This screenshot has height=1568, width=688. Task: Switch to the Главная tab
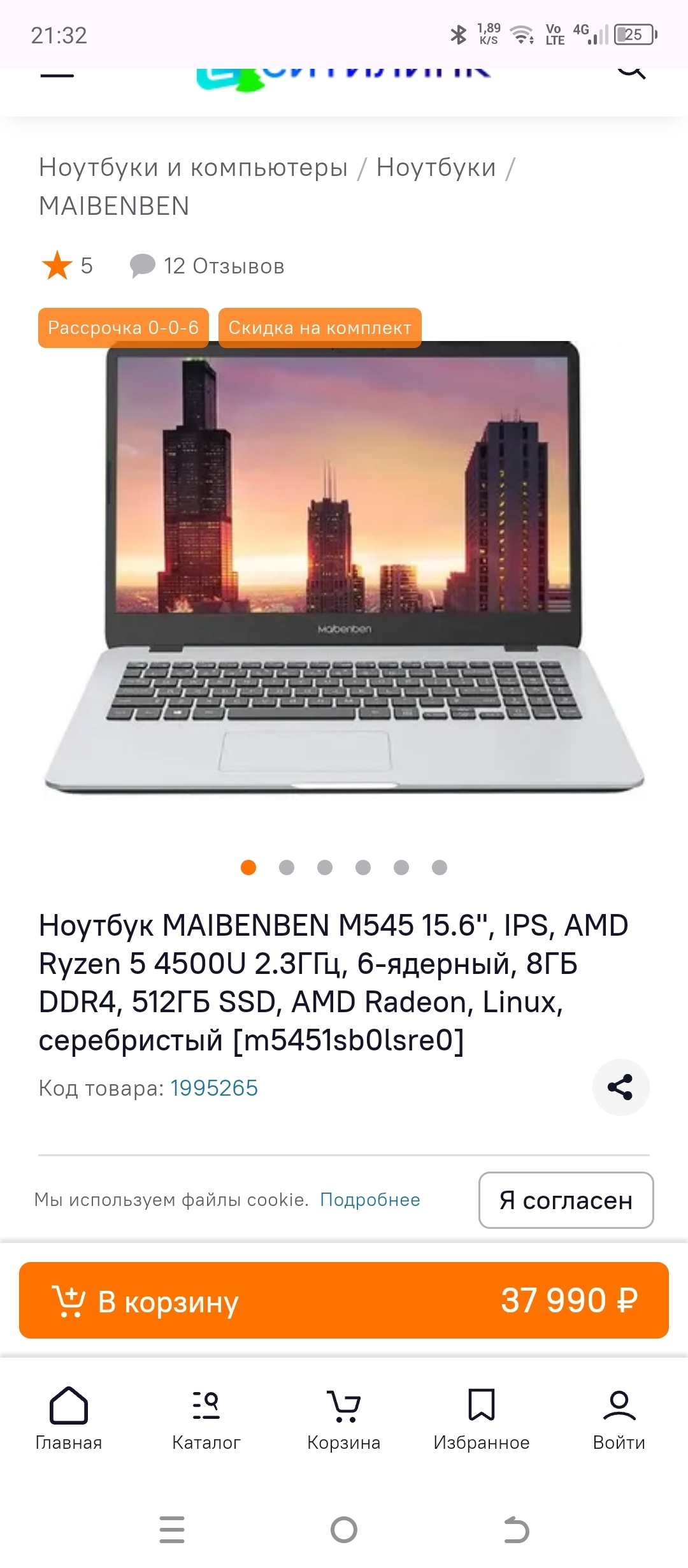coord(69,1416)
